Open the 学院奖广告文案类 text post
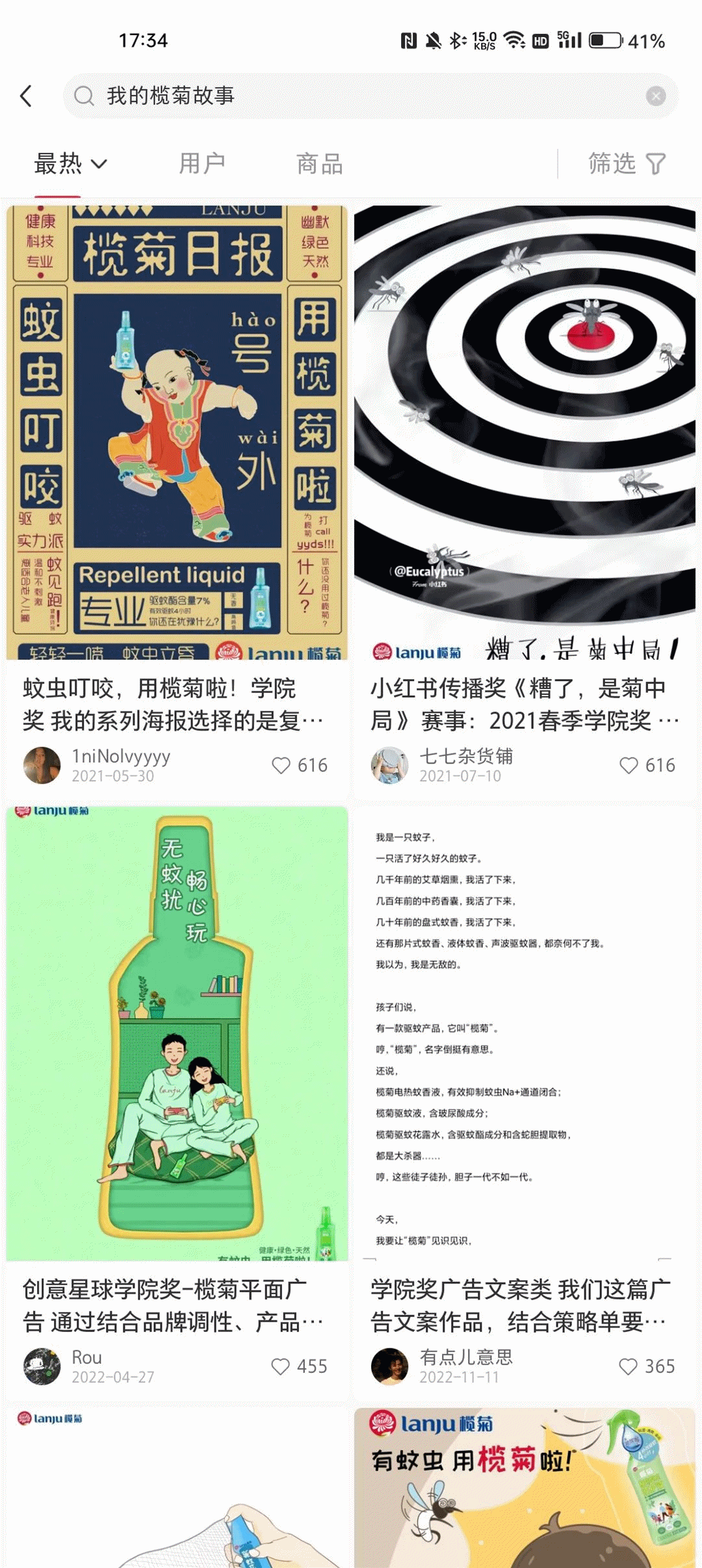 pos(525,1034)
